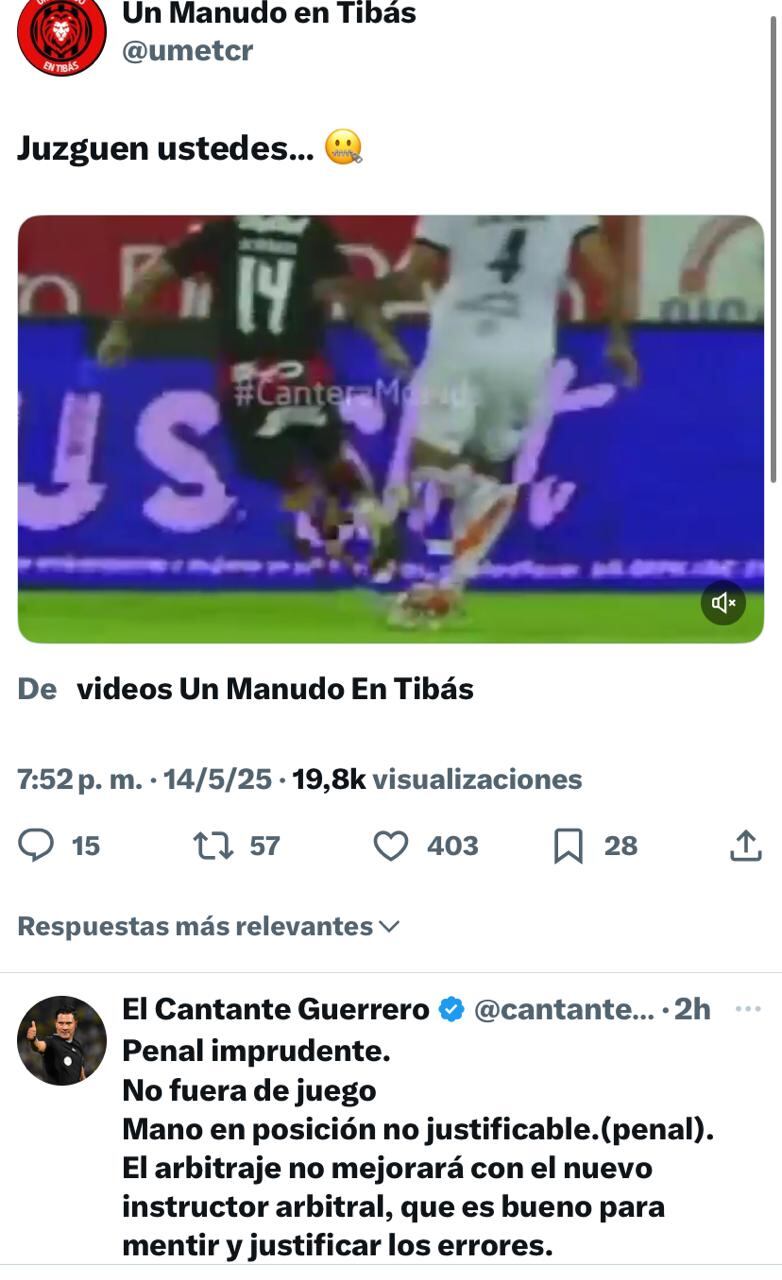This screenshot has width=782, height=1280.
Task: Reply to Un Manudo en Tibás' post
Action: point(37,845)
